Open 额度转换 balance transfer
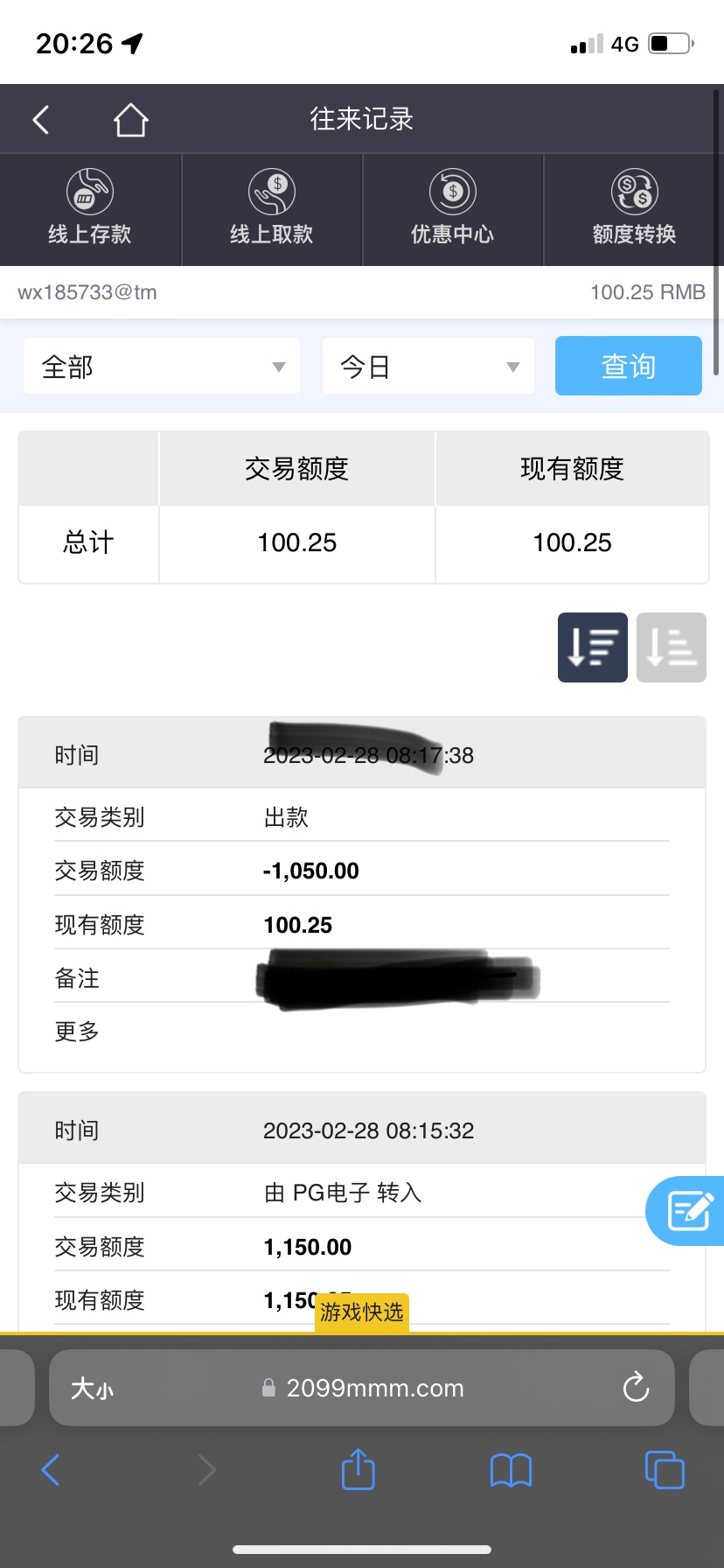The image size is (724, 1568). point(634,208)
